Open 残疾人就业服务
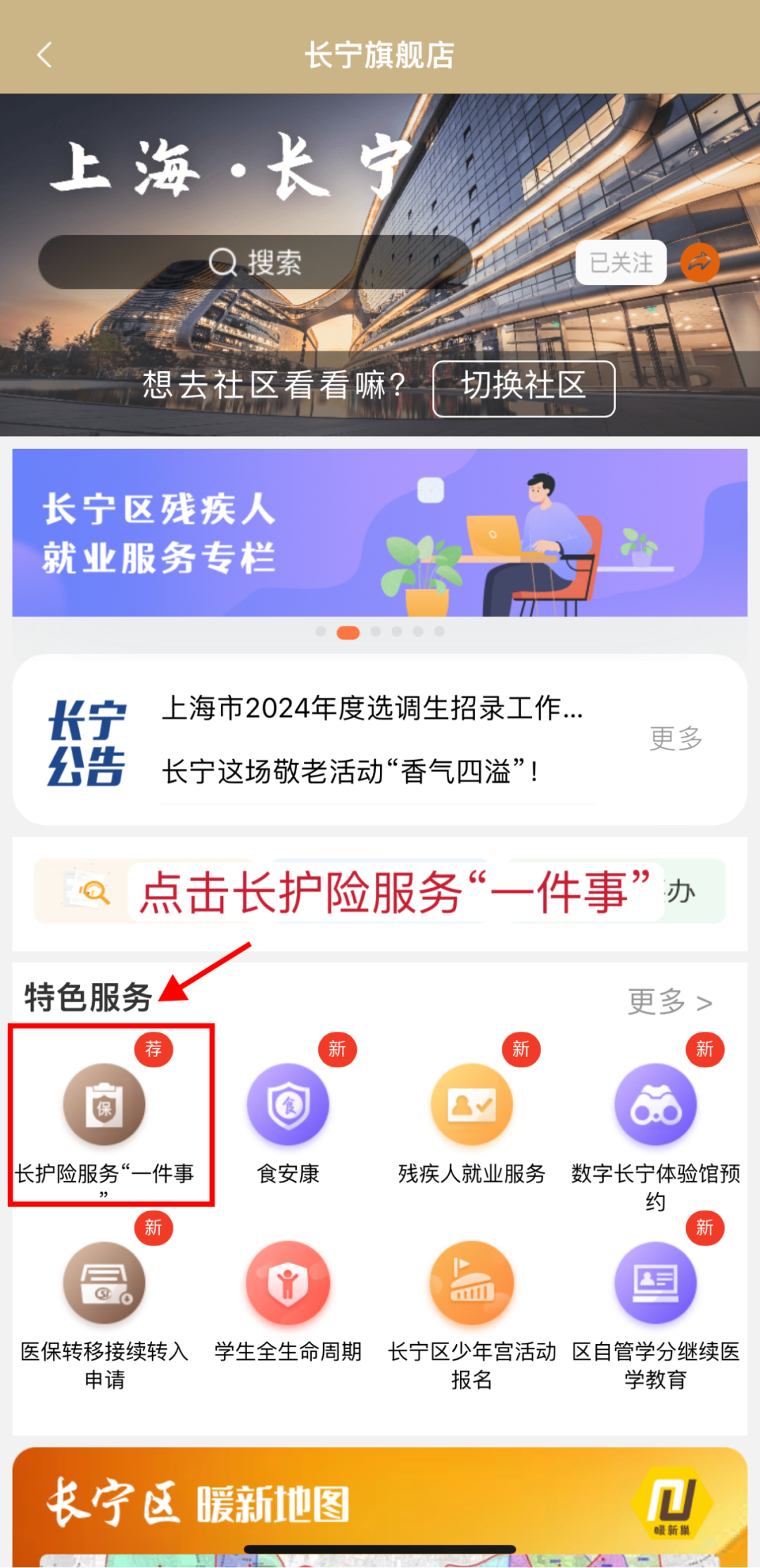This screenshot has width=760, height=1568. [x=471, y=1119]
